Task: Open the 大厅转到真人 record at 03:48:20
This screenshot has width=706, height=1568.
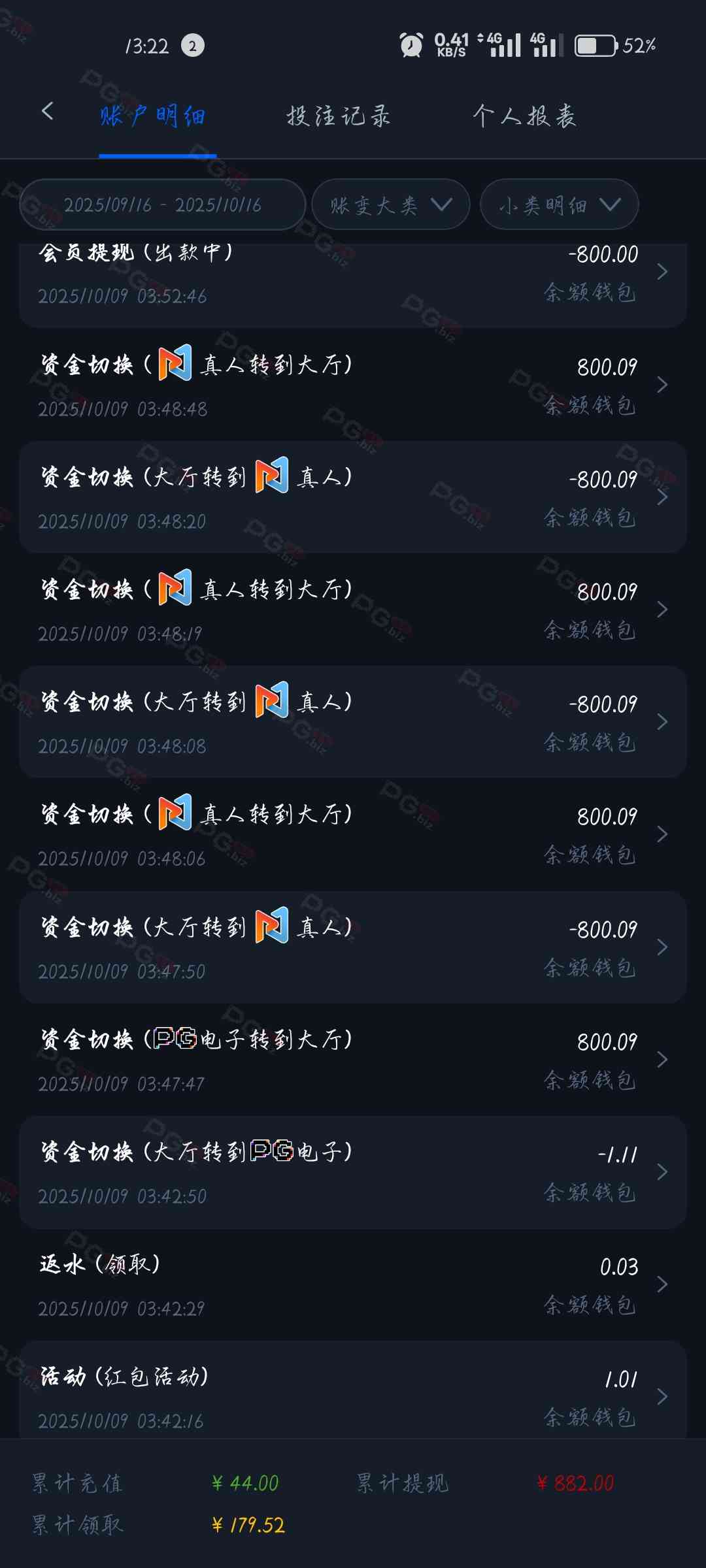Action: tap(353, 497)
